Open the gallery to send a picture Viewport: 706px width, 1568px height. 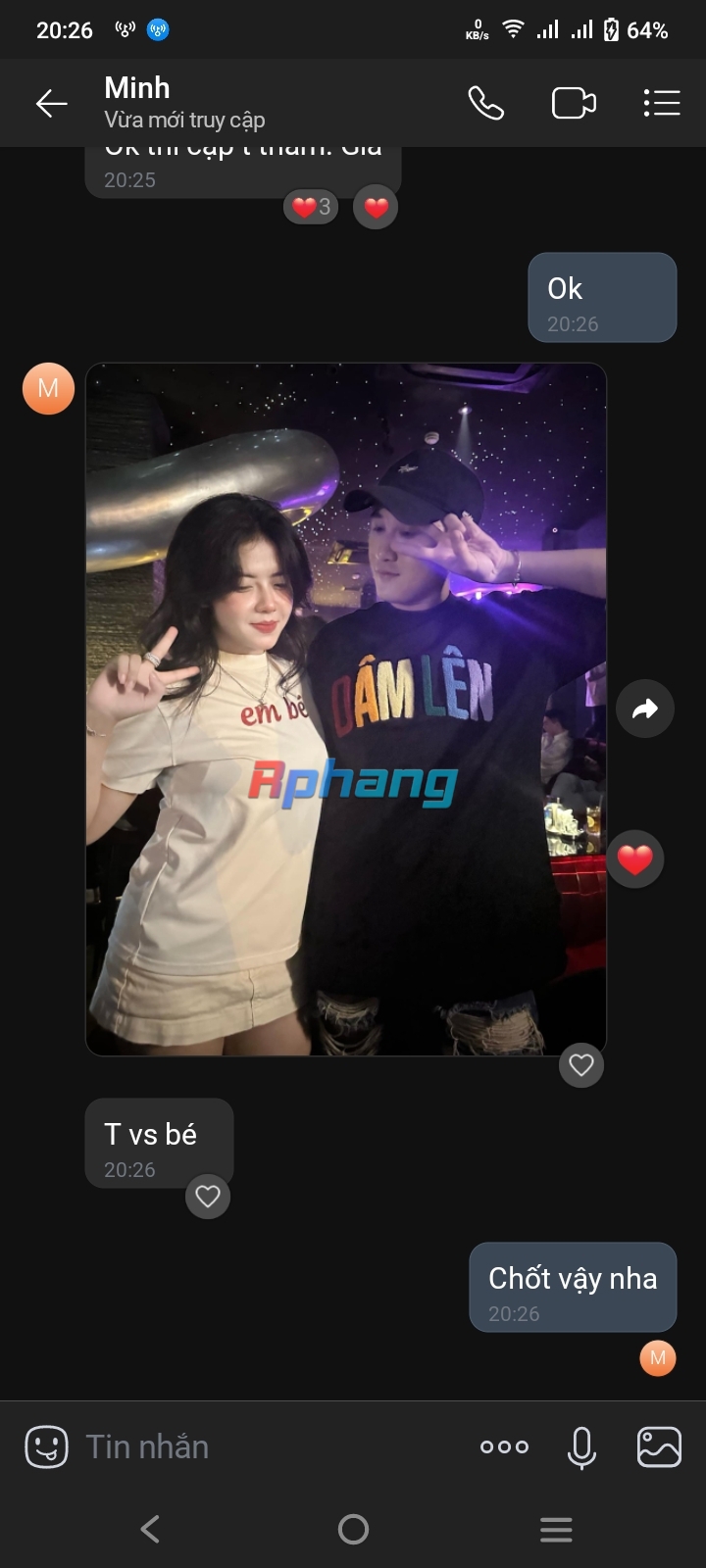[x=659, y=1446]
